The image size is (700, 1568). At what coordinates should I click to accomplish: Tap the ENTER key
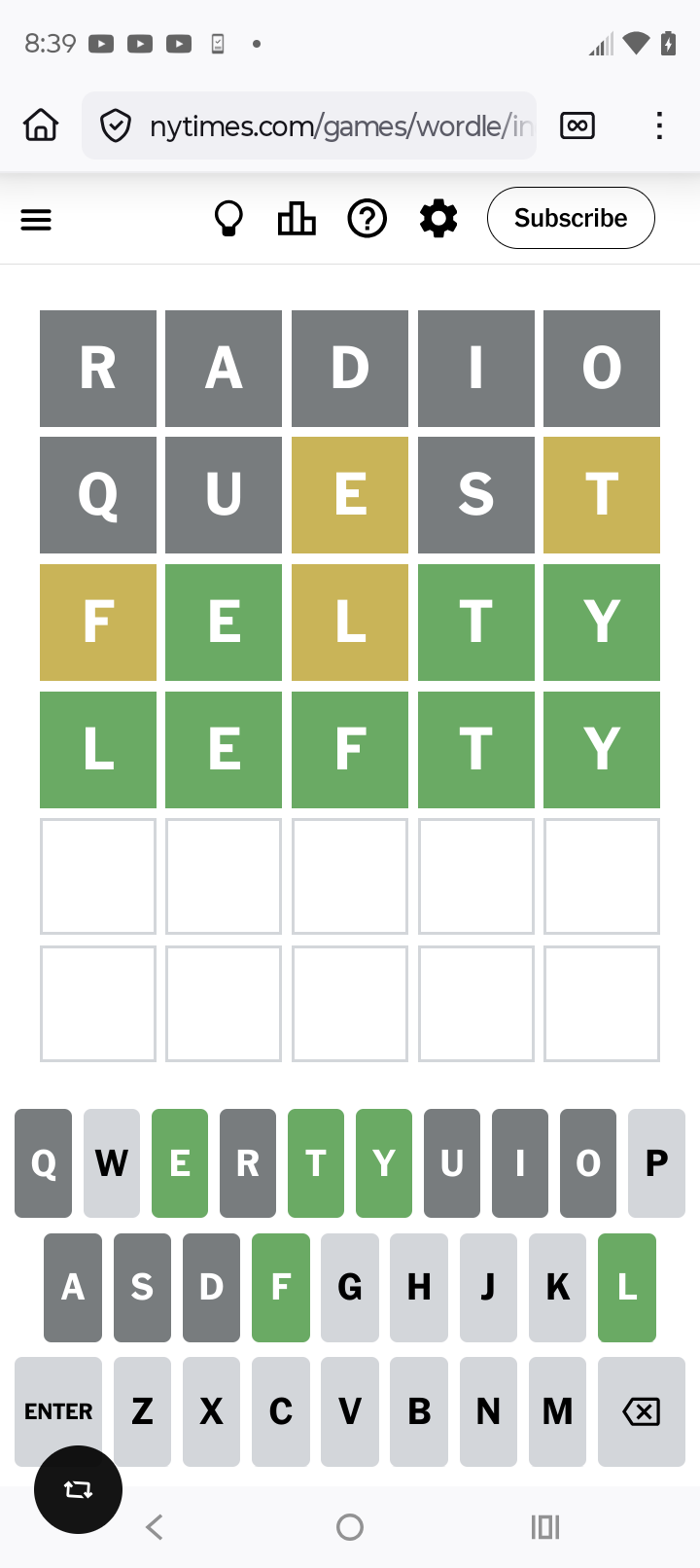click(x=58, y=1411)
